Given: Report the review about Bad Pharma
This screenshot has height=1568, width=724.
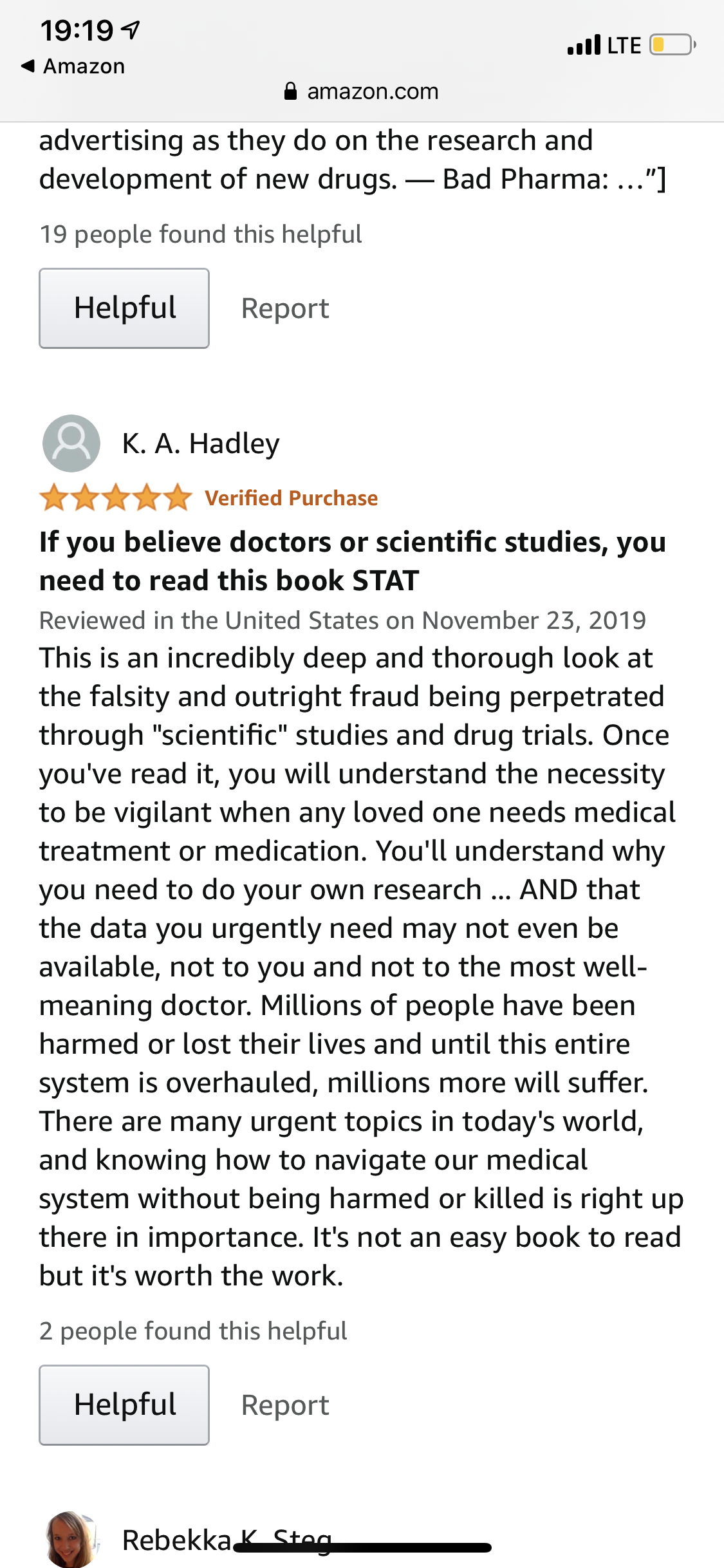Looking at the screenshot, I should (284, 308).
